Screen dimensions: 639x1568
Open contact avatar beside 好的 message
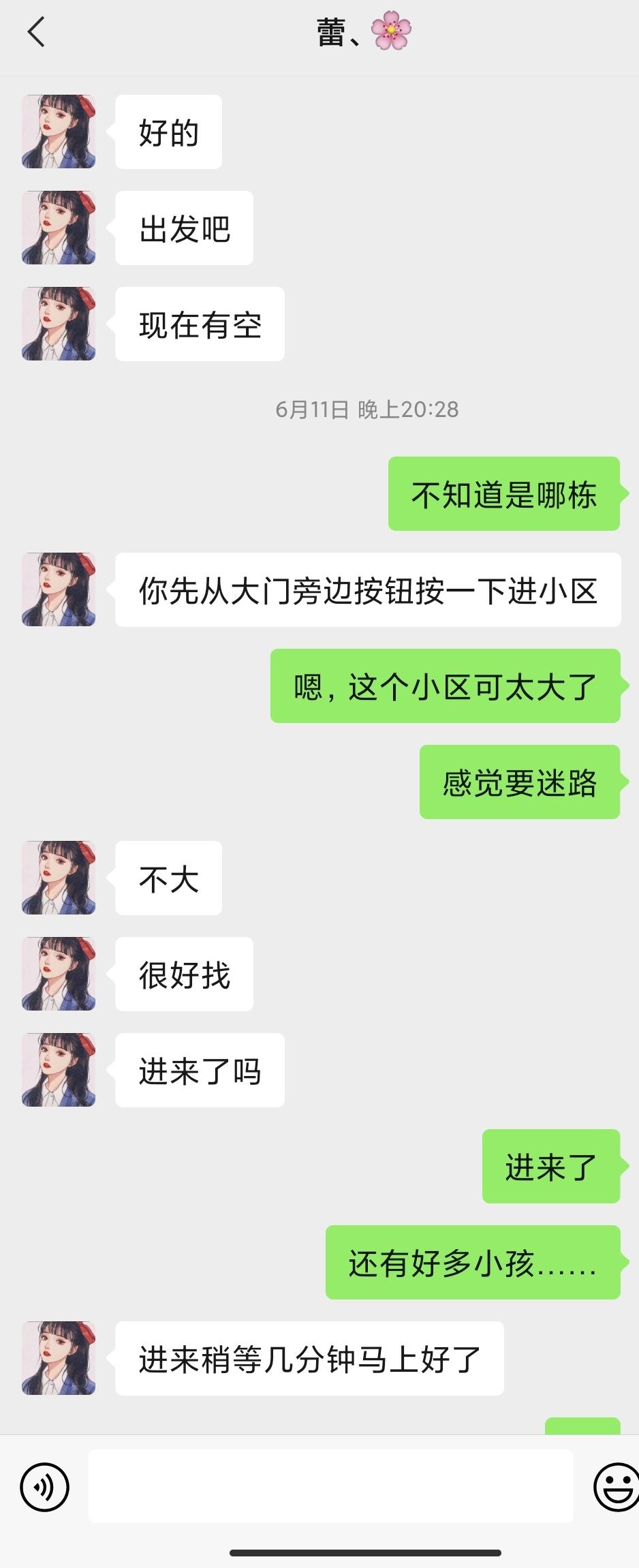(59, 132)
